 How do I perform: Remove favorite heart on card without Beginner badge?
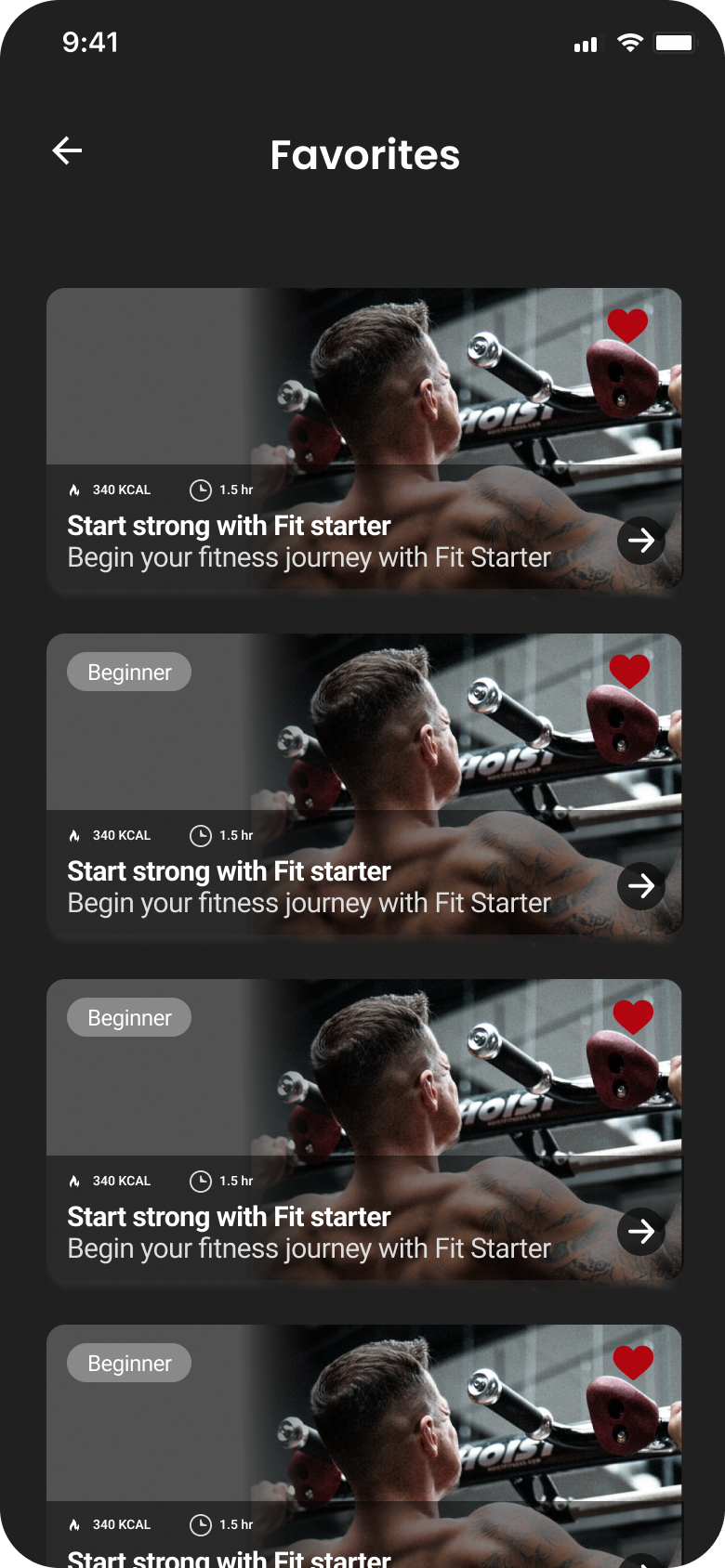[x=627, y=325]
